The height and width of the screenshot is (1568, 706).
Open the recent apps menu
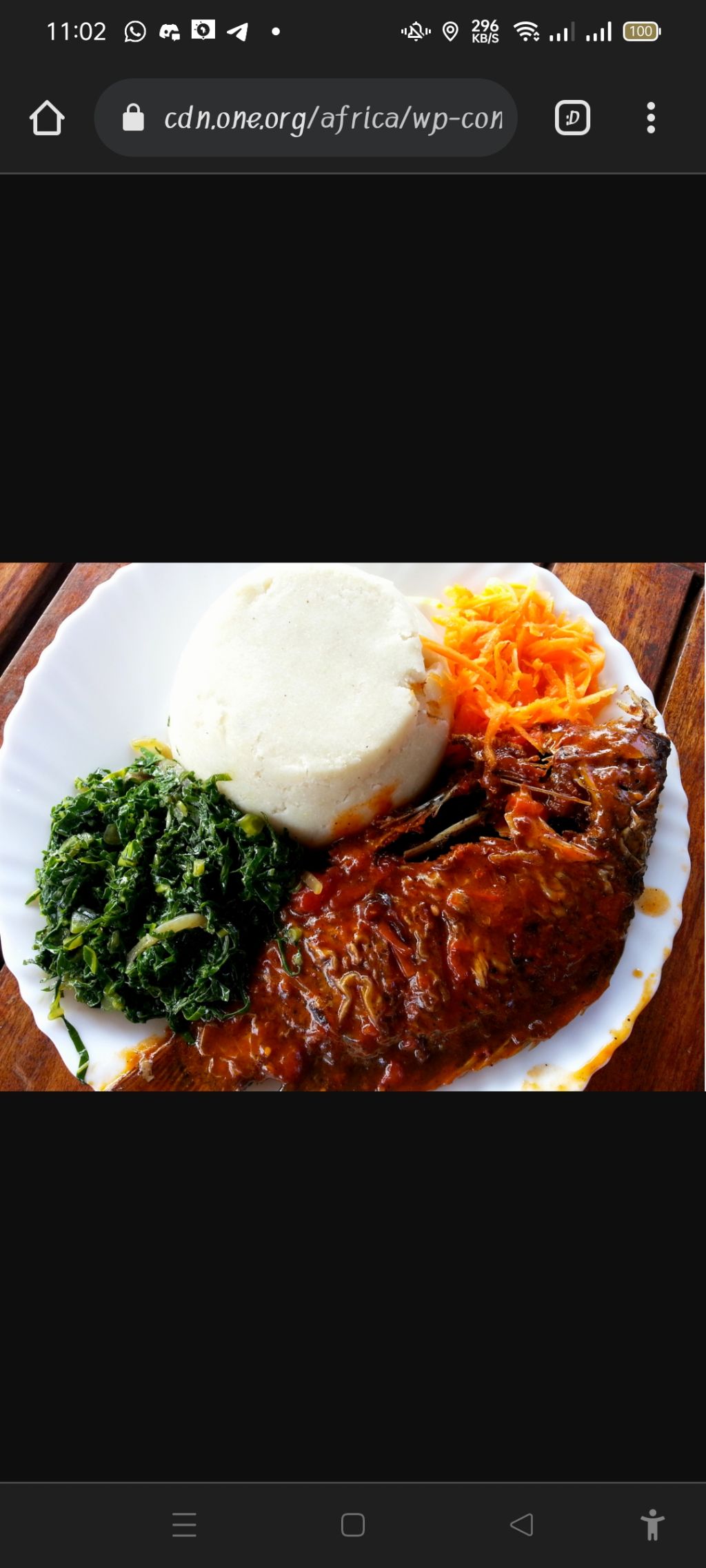point(184,1525)
